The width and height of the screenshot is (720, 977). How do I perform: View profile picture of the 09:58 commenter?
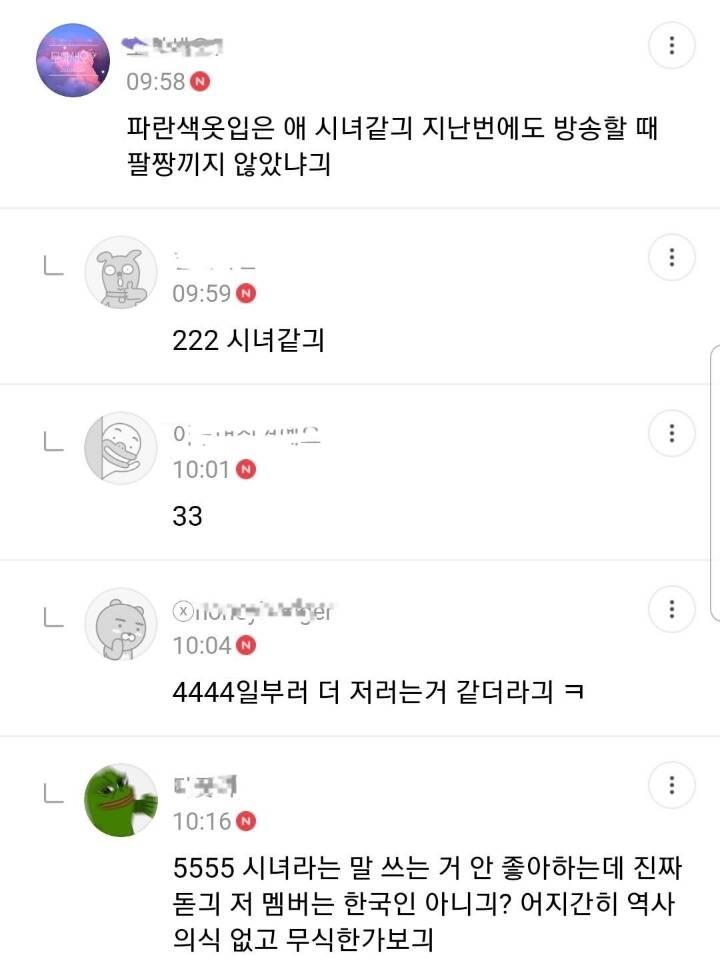tap(73, 60)
